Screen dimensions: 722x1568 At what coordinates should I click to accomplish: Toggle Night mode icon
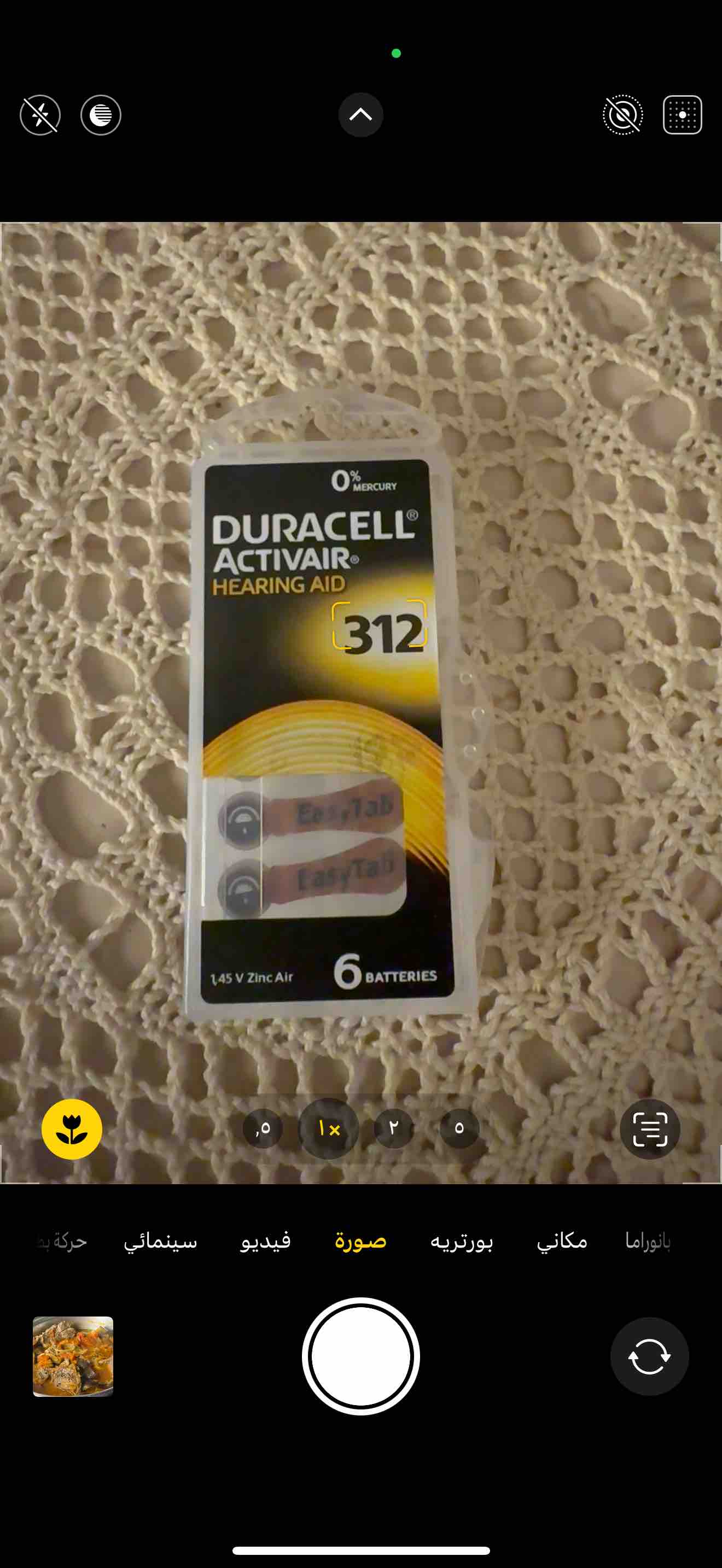(101, 115)
